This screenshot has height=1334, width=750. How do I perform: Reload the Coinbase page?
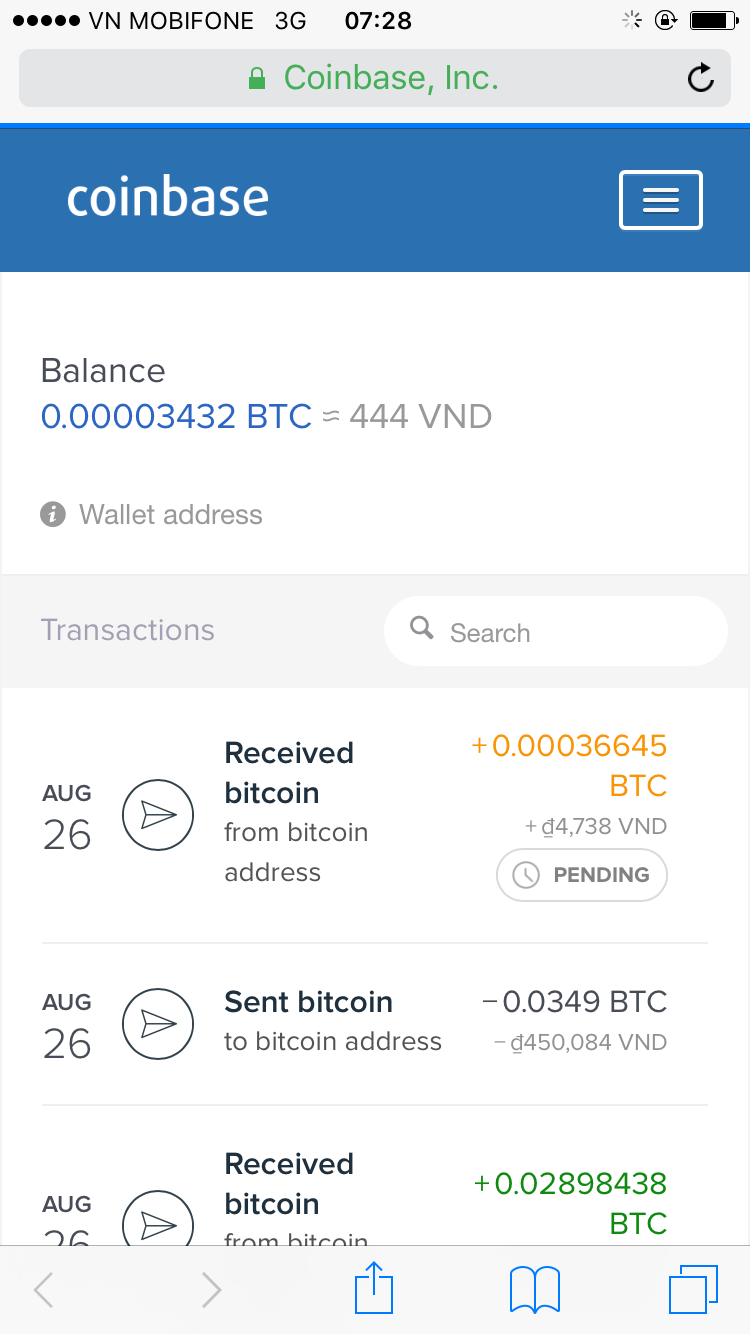[701, 78]
